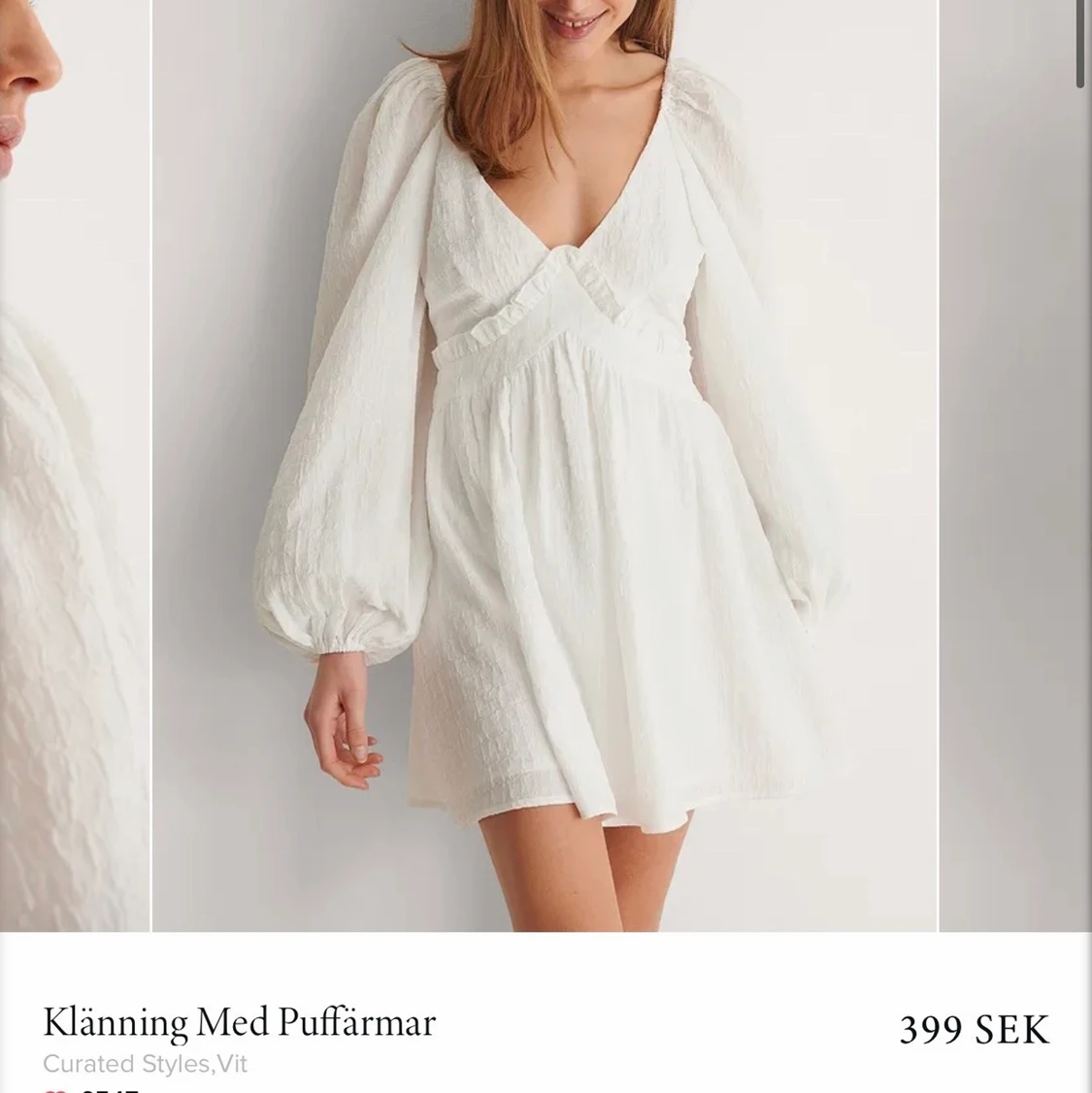Visit the Curated Styles,Vit brand link
The width and height of the screenshot is (1092, 1093).
tap(146, 1063)
